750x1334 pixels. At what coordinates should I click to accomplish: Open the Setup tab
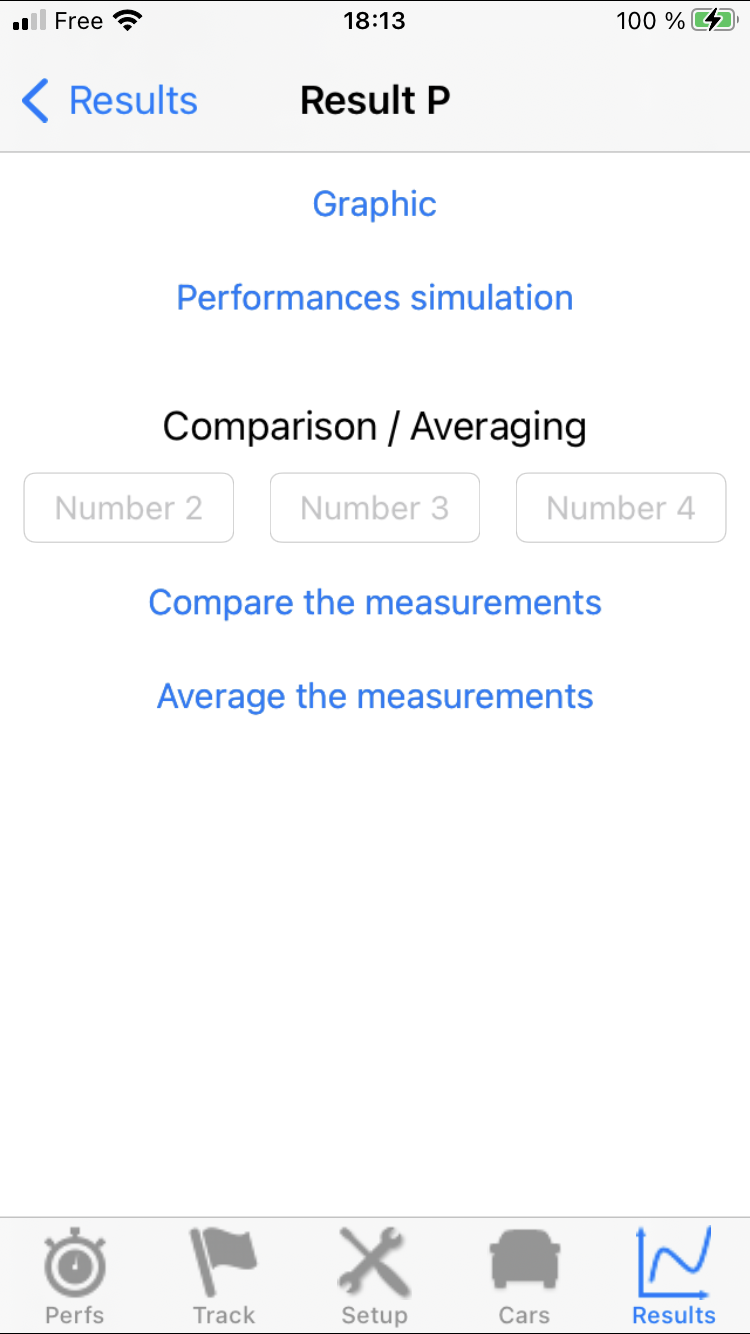[x=374, y=1277]
